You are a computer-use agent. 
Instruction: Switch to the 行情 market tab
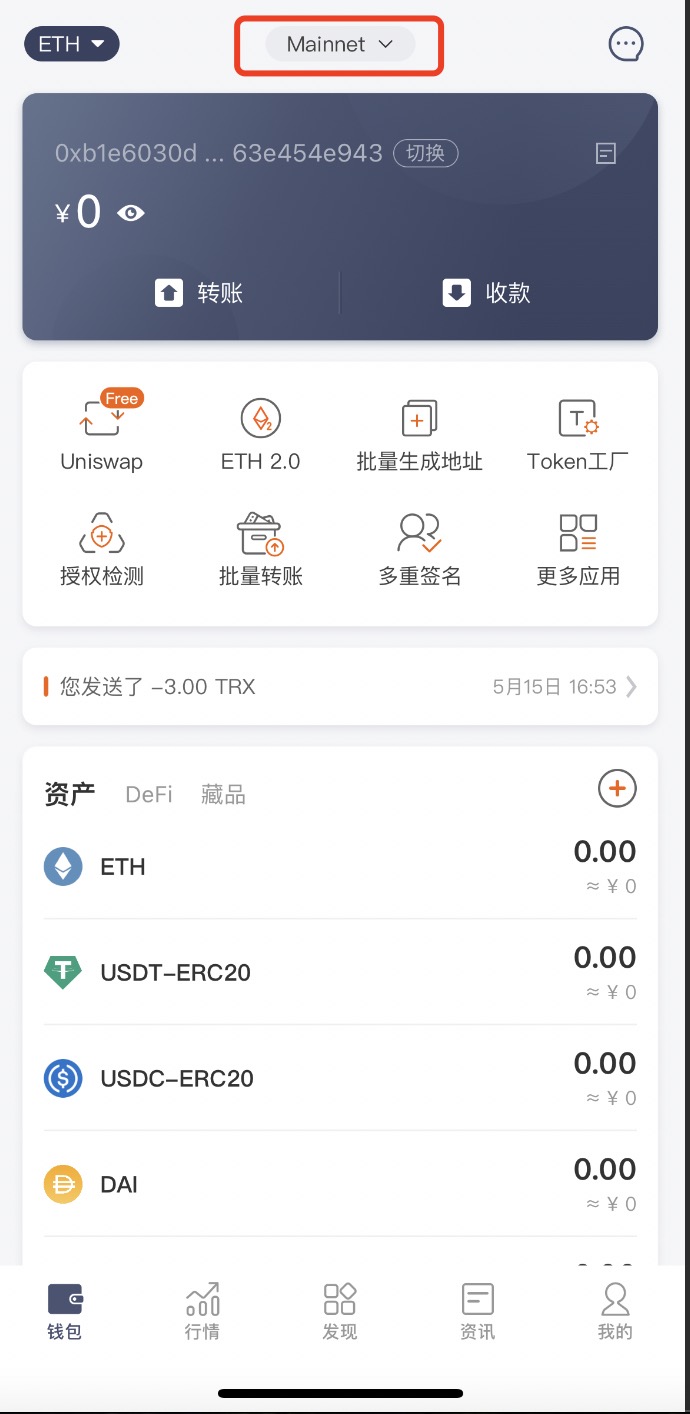(x=202, y=1311)
